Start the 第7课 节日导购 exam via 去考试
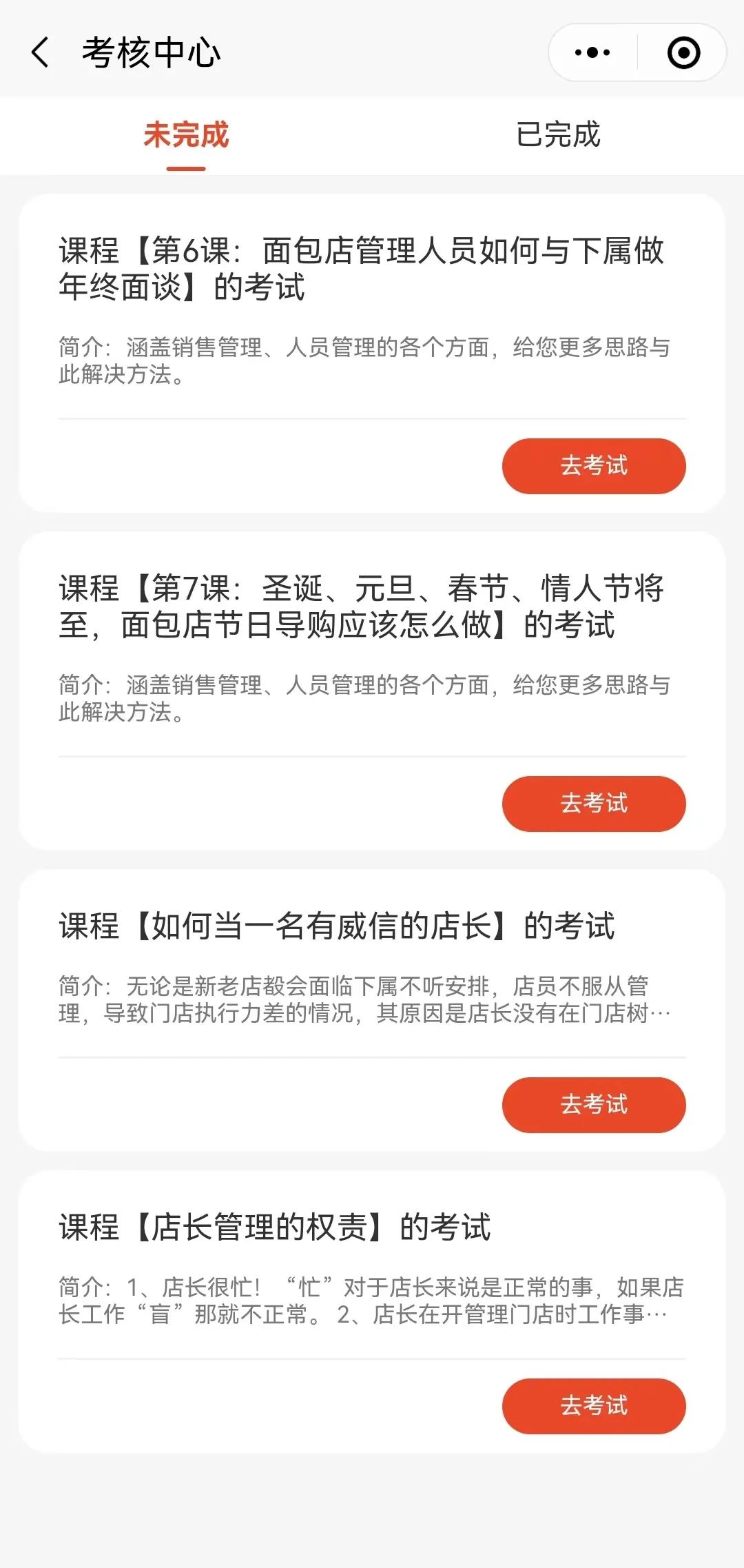Image resolution: width=744 pixels, height=1568 pixels. [x=594, y=804]
